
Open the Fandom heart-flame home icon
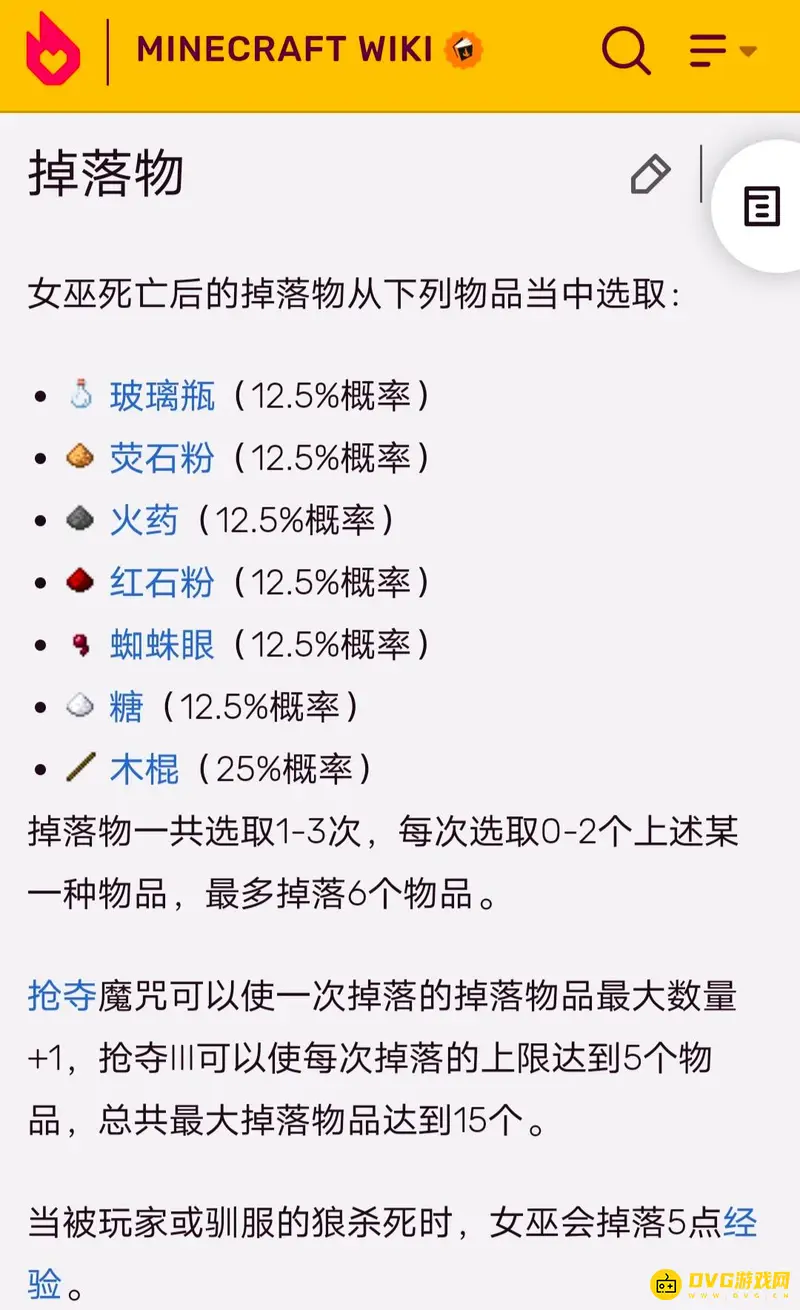[53, 49]
